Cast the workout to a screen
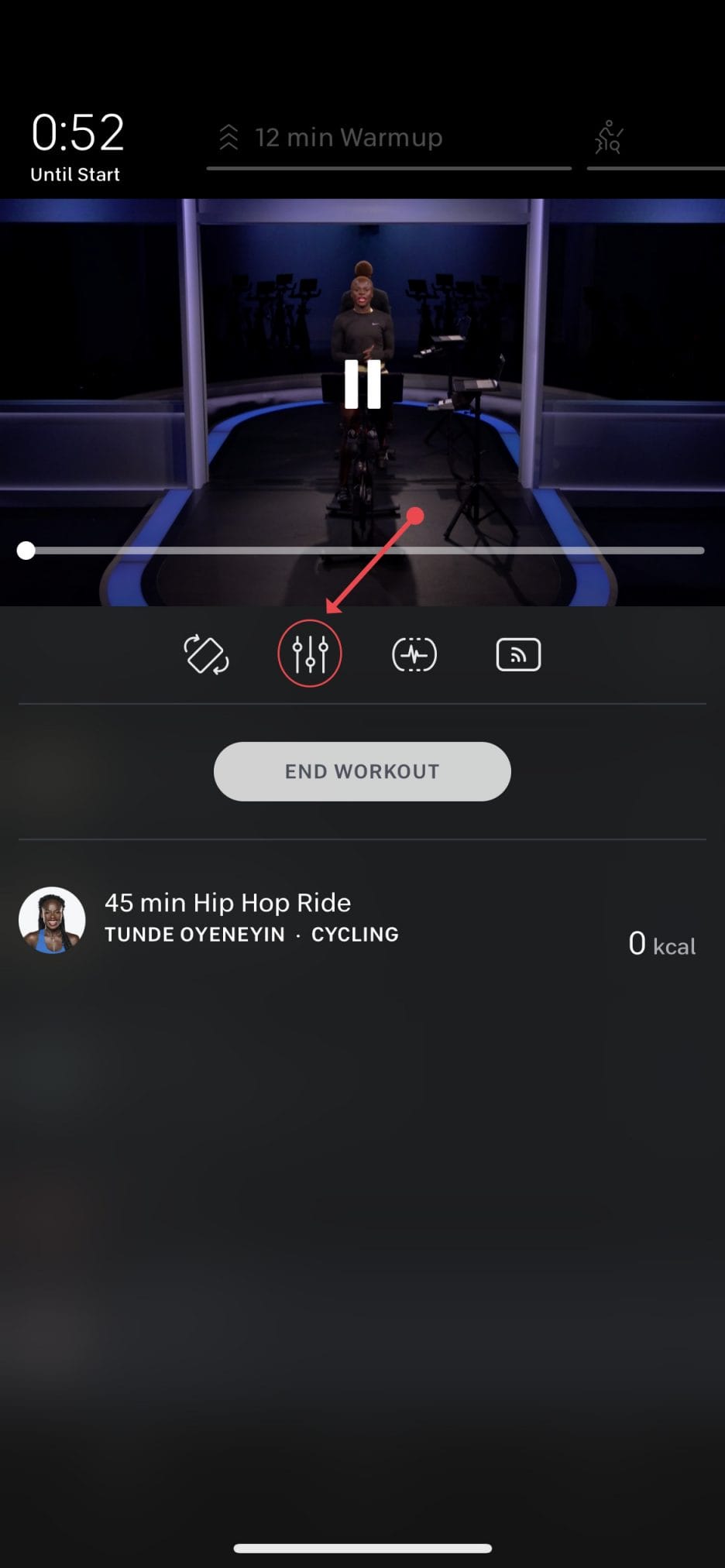The image size is (725, 1568). tap(518, 655)
